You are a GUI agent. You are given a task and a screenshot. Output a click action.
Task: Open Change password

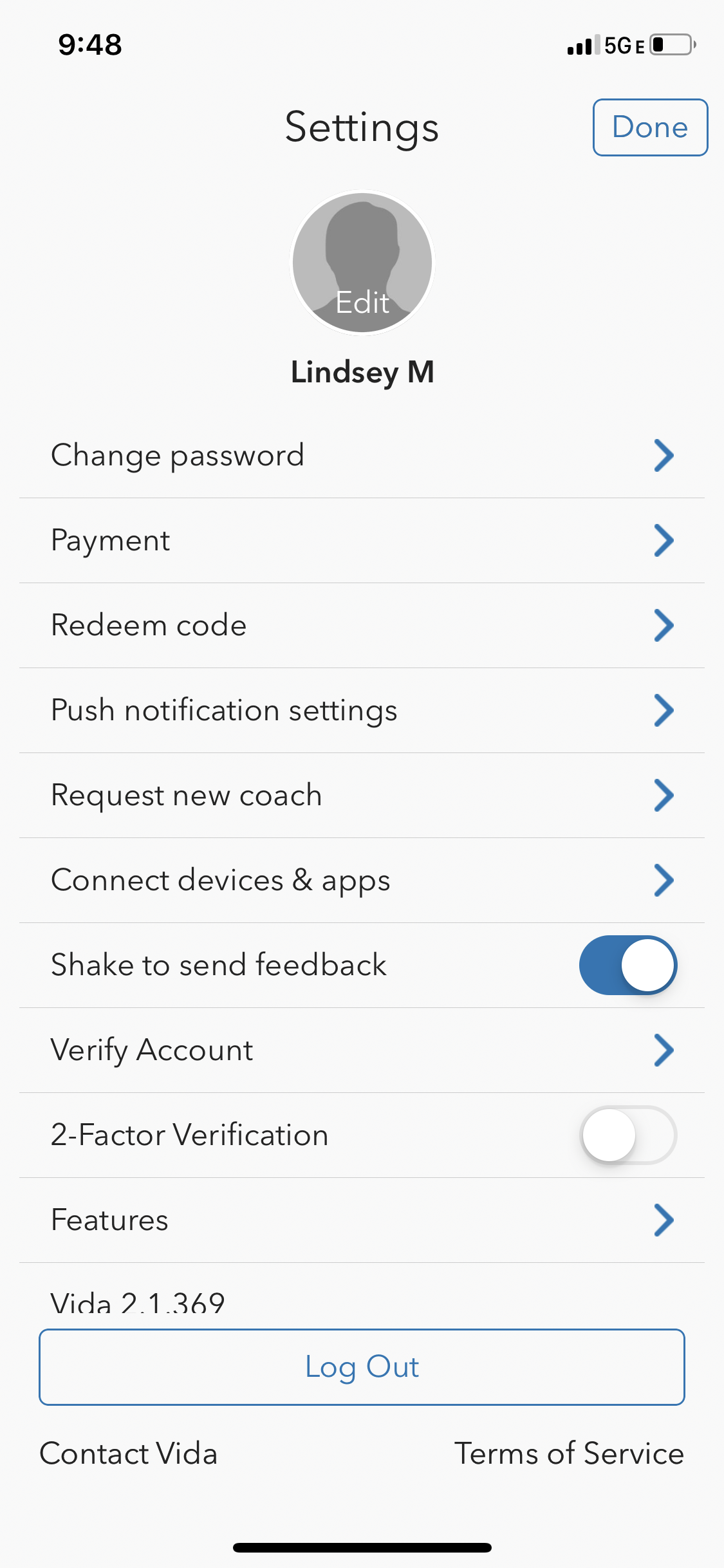[x=362, y=456]
